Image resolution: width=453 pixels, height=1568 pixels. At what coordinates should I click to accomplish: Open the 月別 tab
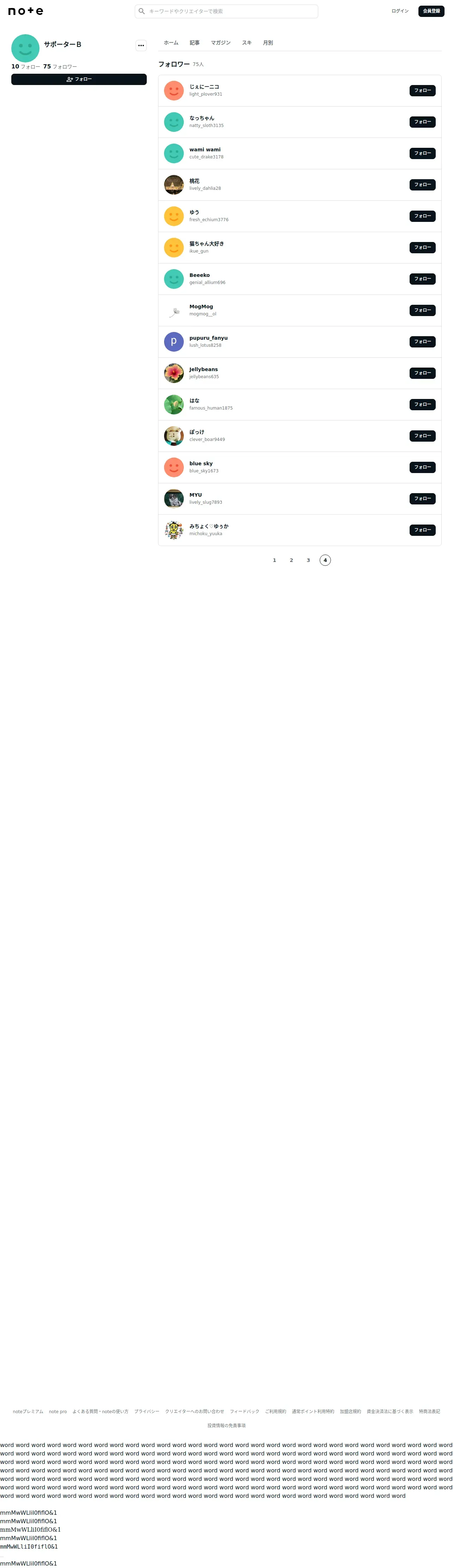coord(268,43)
